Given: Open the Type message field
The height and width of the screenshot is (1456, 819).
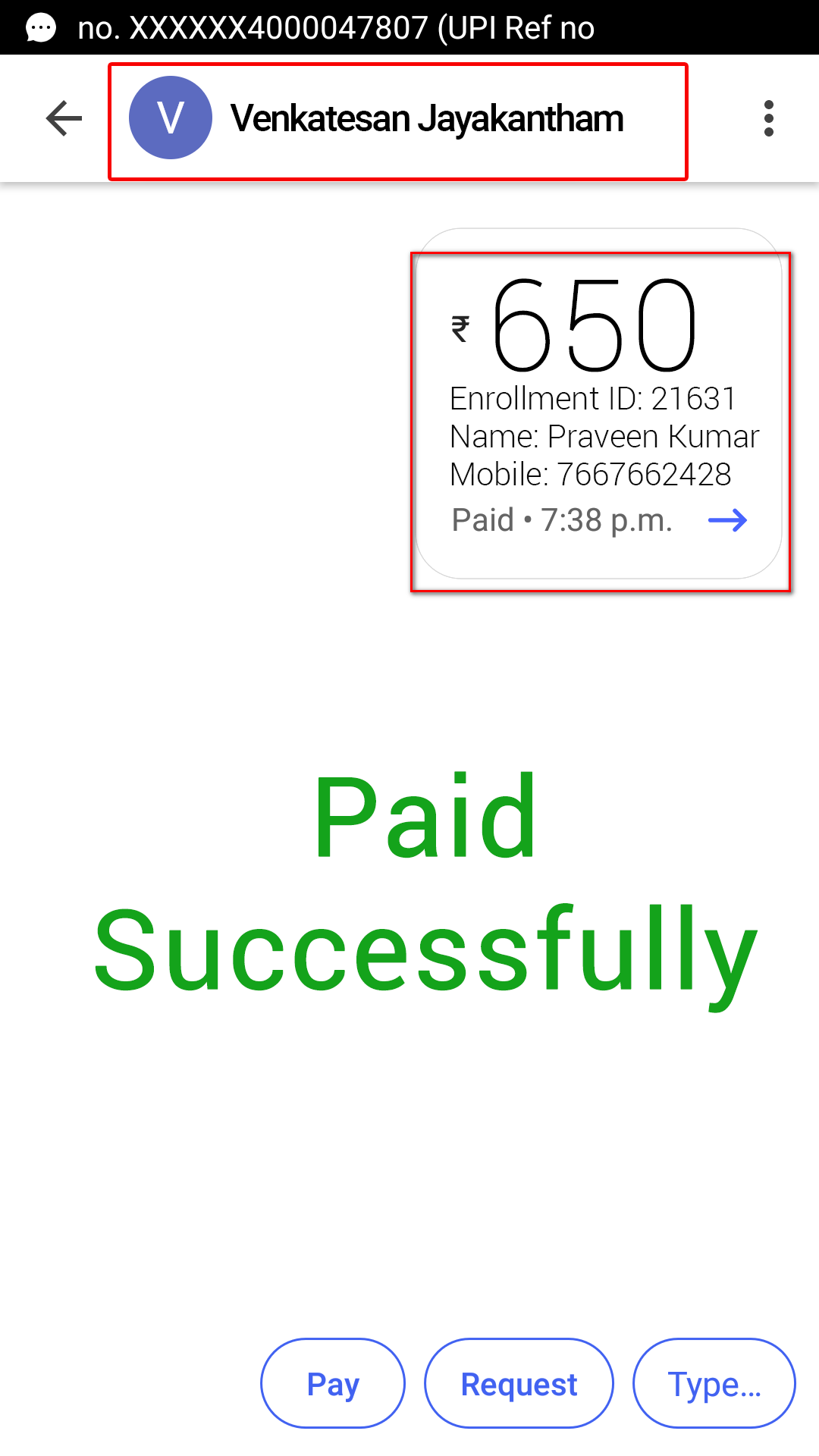Looking at the screenshot, I should pyautogui.click(x=714, y=1383).
